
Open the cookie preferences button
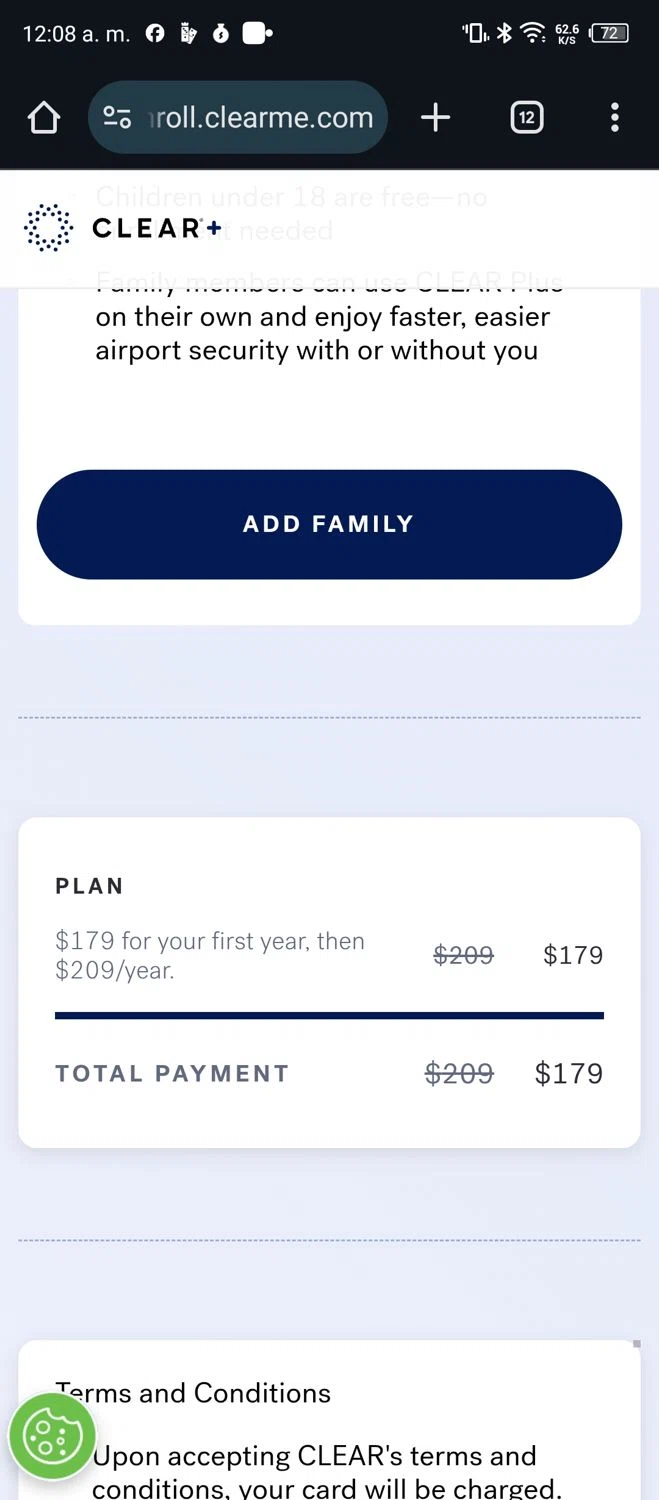click(x=52, y=1437)
